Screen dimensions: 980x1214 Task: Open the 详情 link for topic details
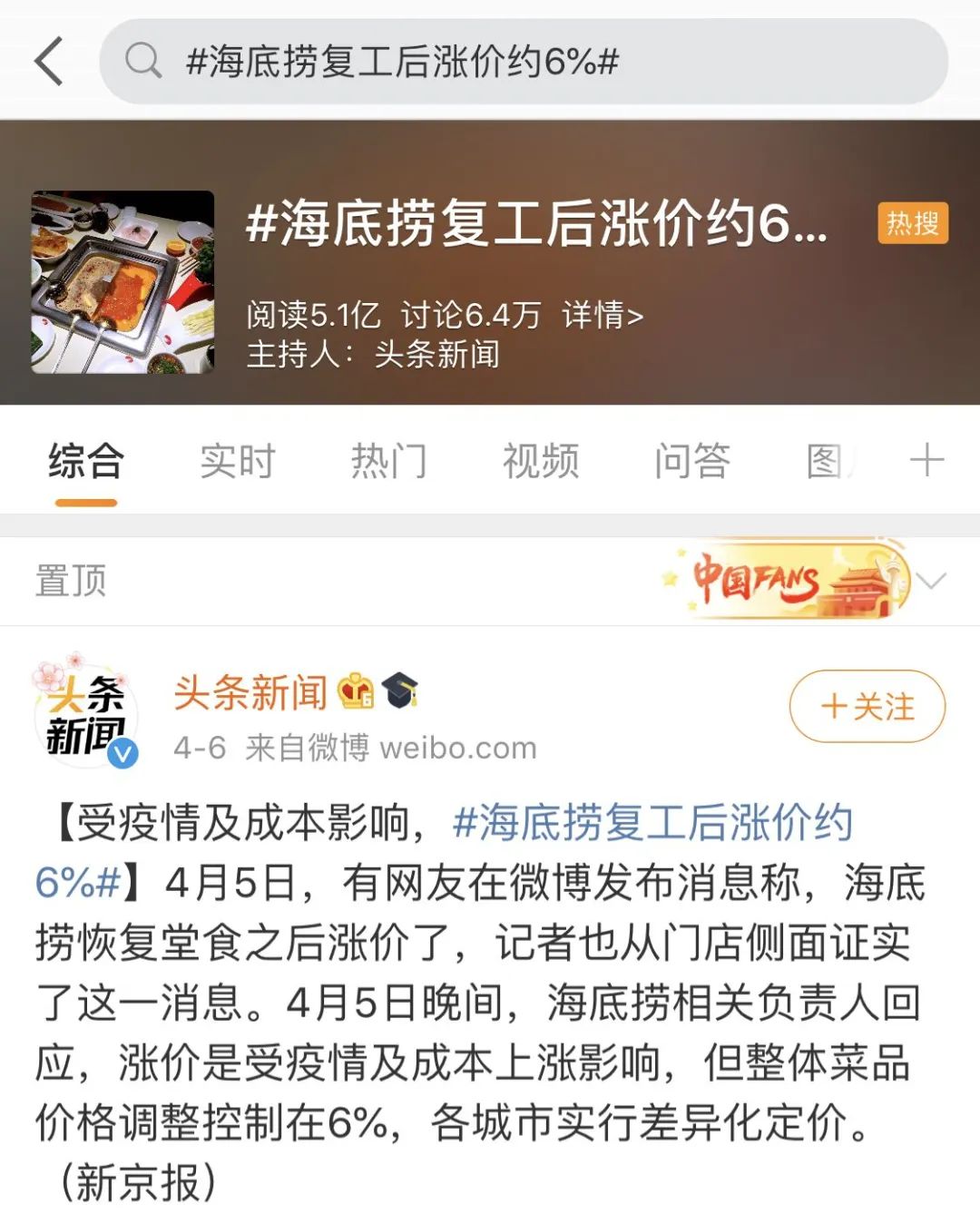click(603, 316)
